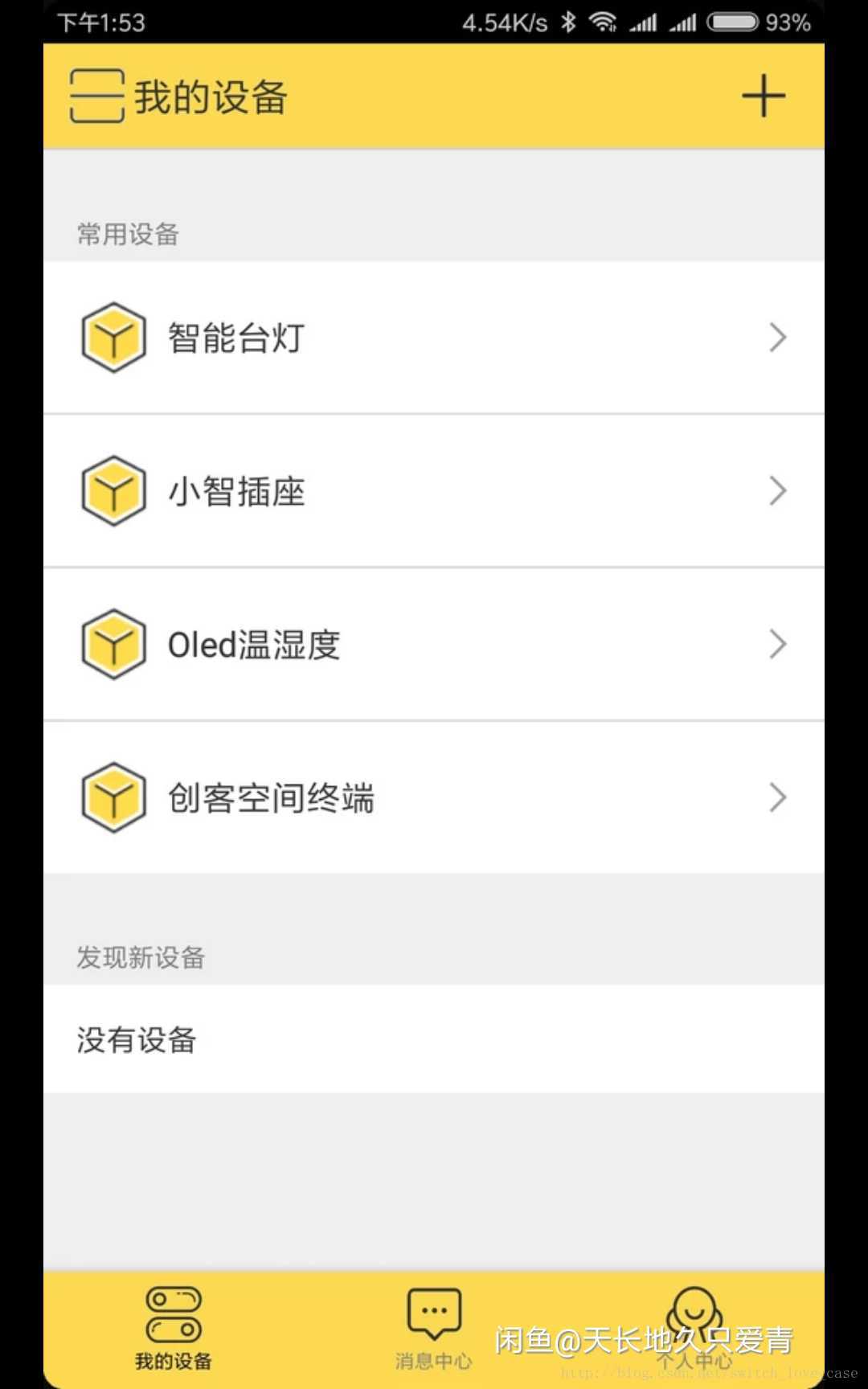
Task: Tap the signal strength bars in status bar
Action: (645, 23)
